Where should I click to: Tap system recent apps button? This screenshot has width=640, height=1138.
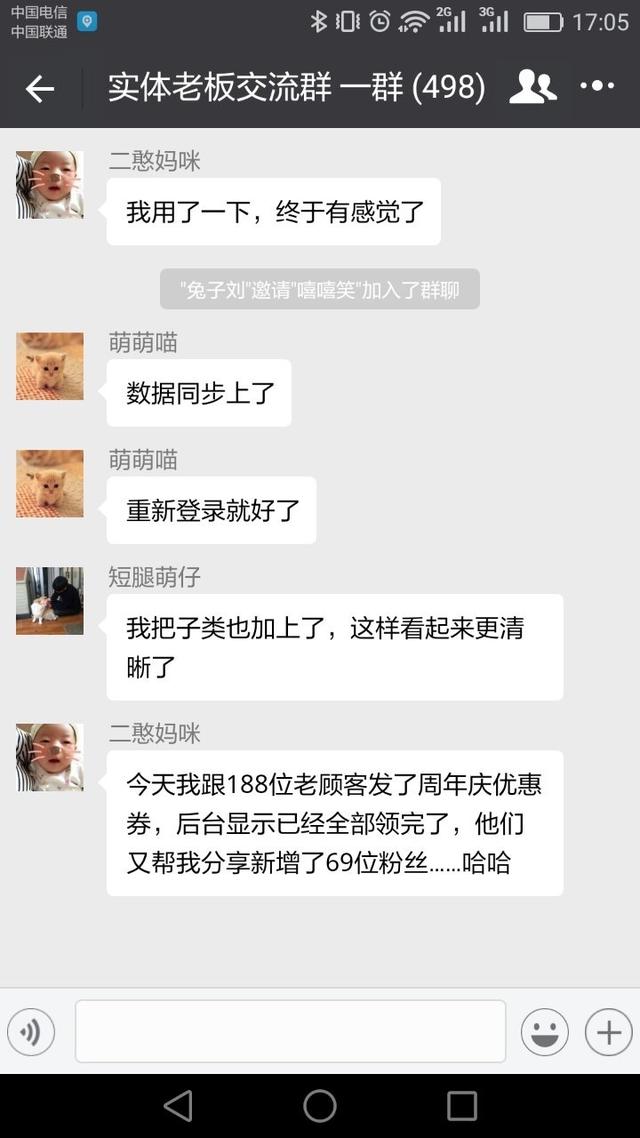point(461,1105)
